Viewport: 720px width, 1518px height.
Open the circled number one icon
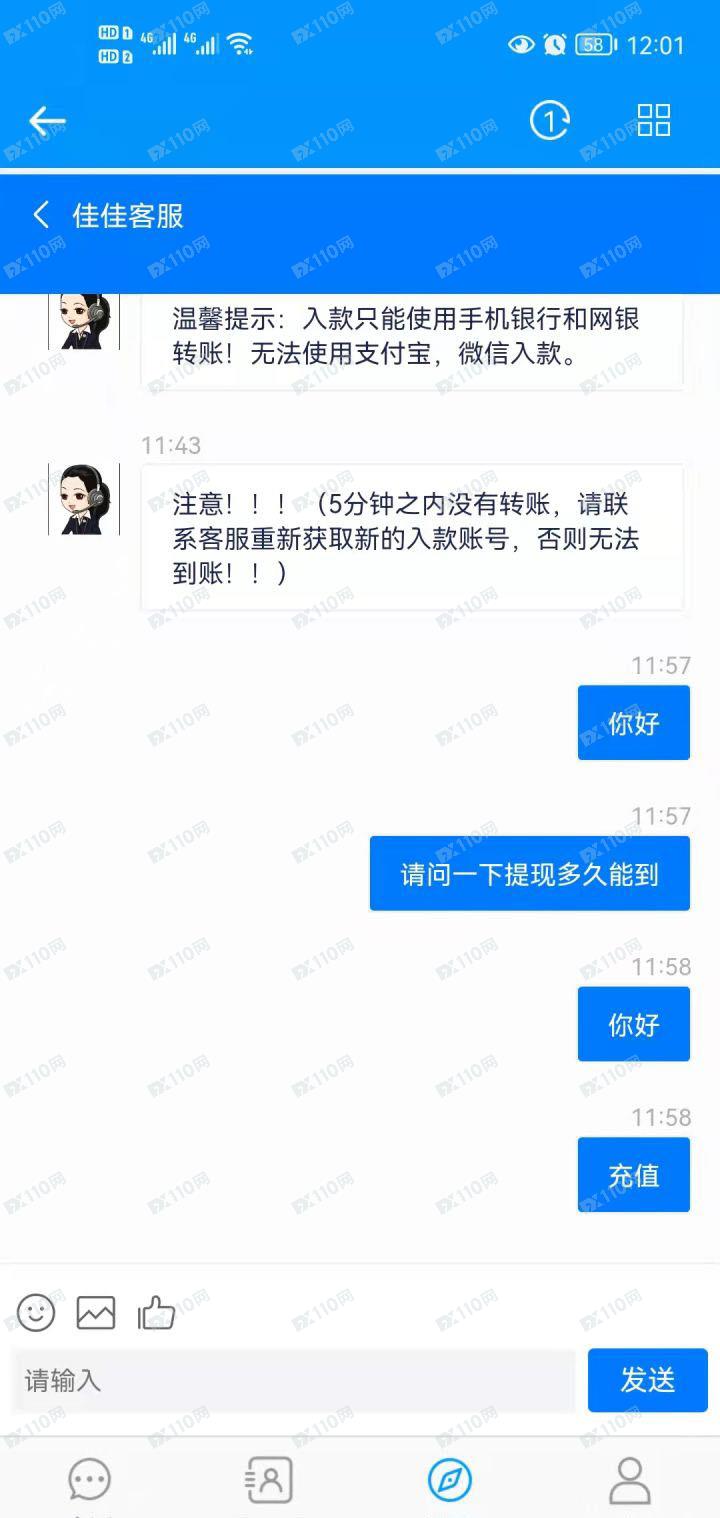[x=549, y=121]
